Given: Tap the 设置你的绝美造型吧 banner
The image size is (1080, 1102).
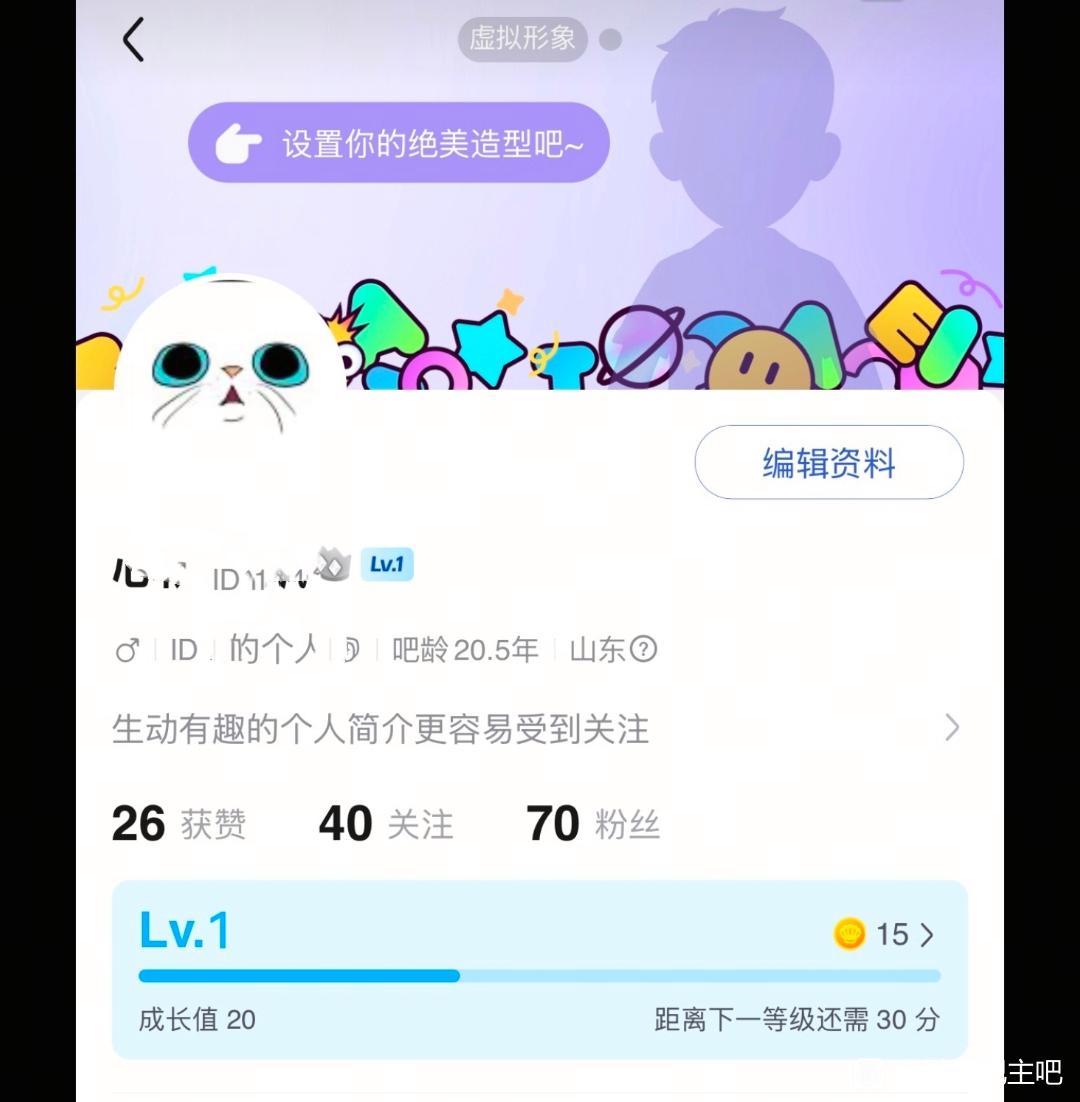Looking at the screenshot, I should (398, 143).
